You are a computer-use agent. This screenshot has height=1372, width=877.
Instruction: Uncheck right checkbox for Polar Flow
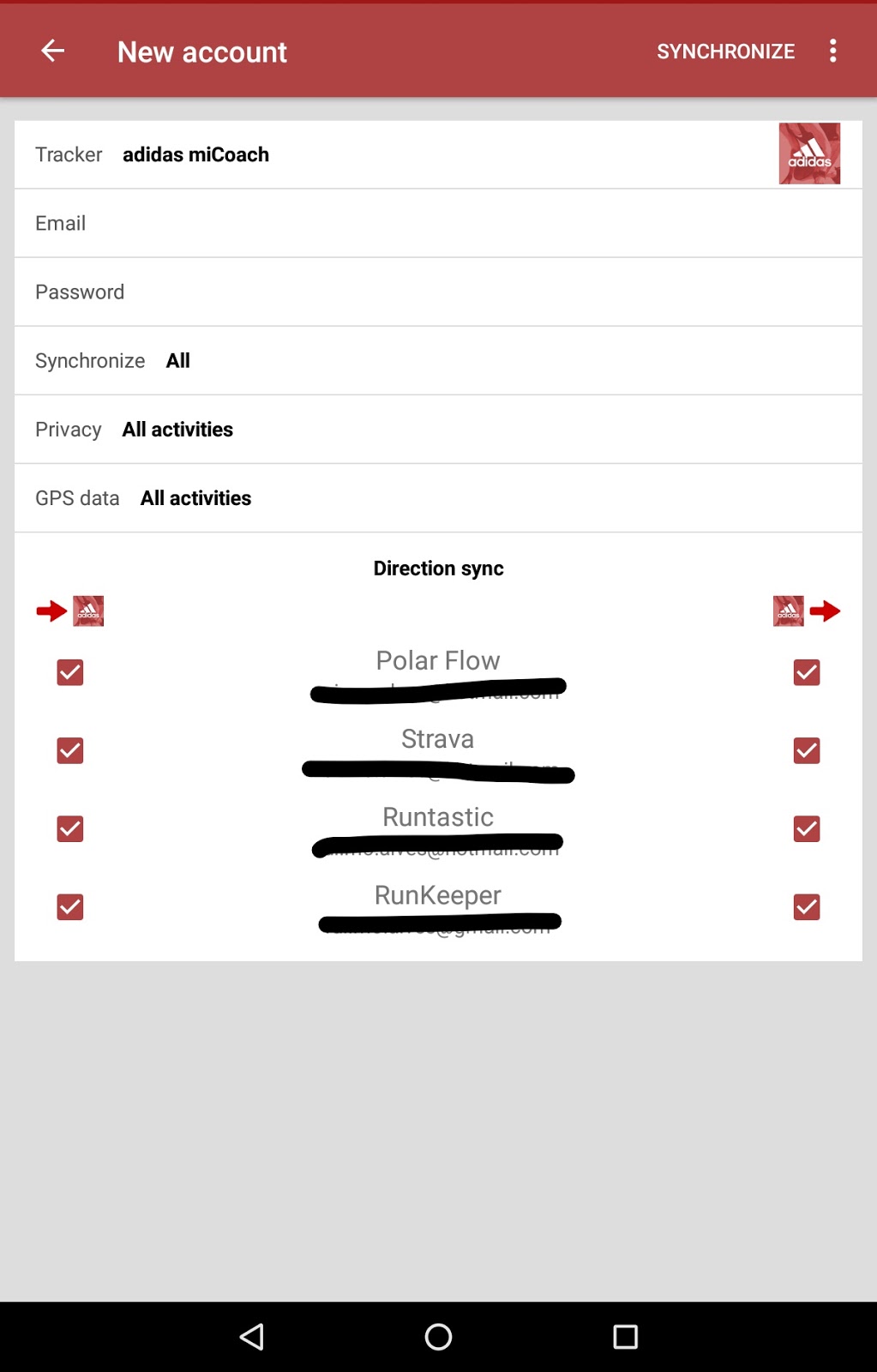(x=807, y=672)
